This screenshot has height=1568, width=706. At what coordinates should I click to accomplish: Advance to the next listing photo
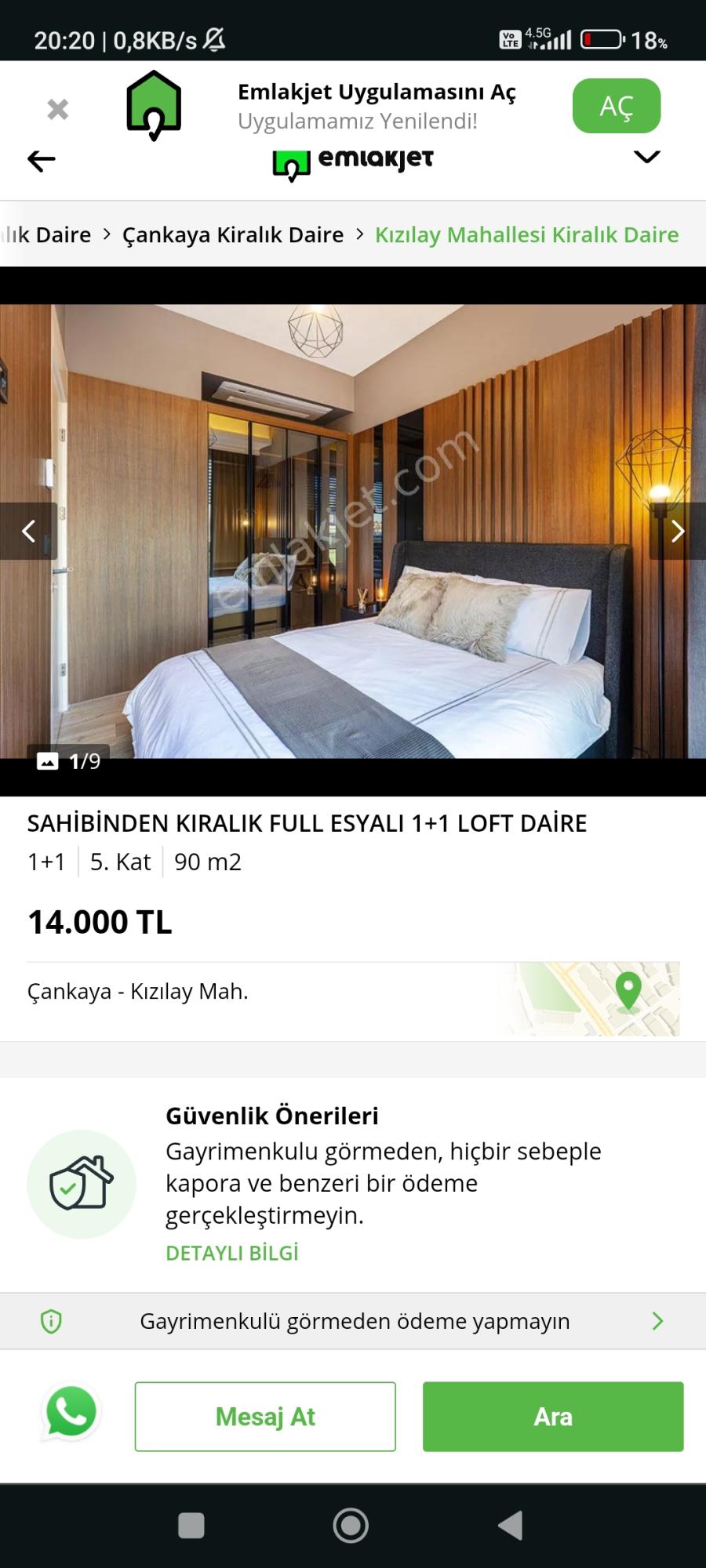click(676, 531)
